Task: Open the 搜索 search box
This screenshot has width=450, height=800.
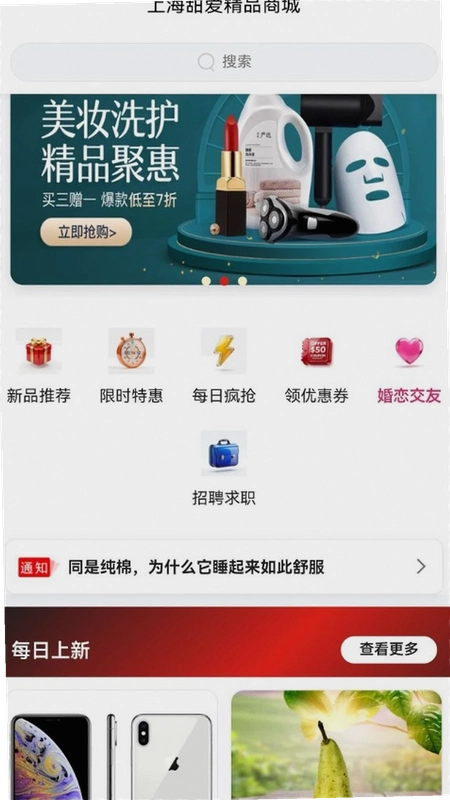Action: [x=224, y=62]
